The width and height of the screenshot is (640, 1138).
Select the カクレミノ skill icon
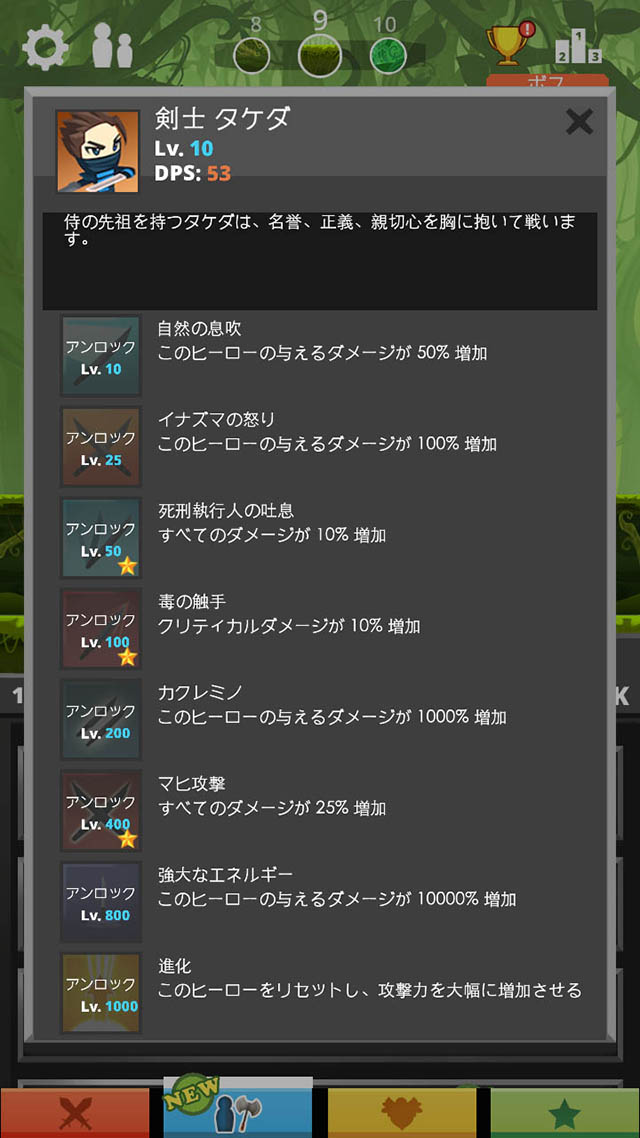click(100, 720)
